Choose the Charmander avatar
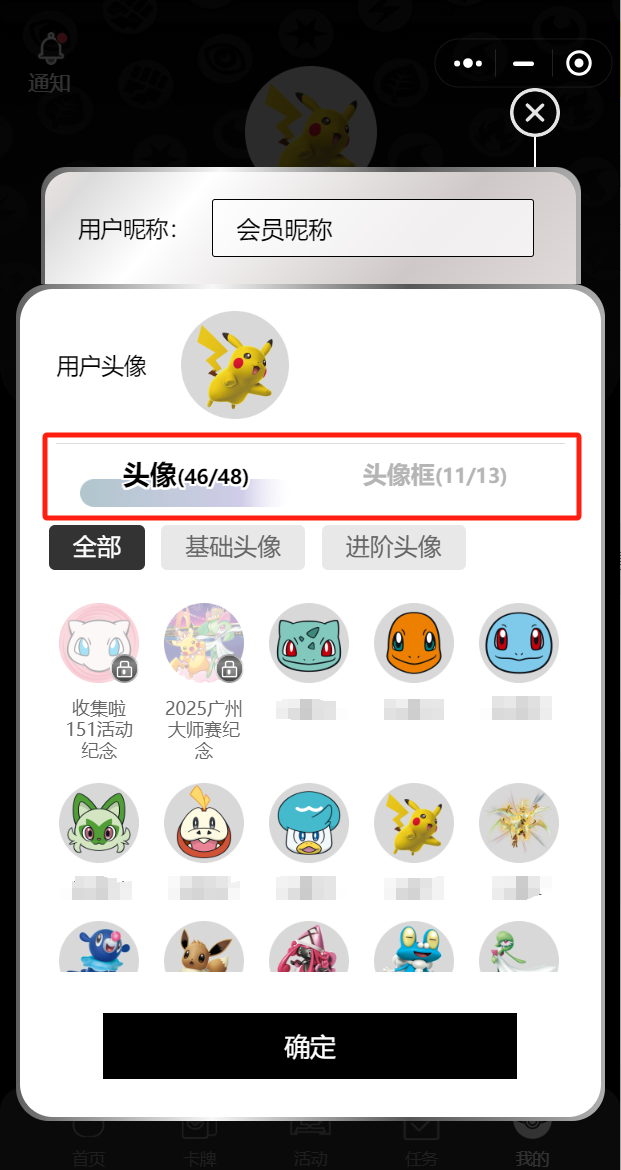The height and width of the screenshot is (1170, 621). [x=414, y=643]
